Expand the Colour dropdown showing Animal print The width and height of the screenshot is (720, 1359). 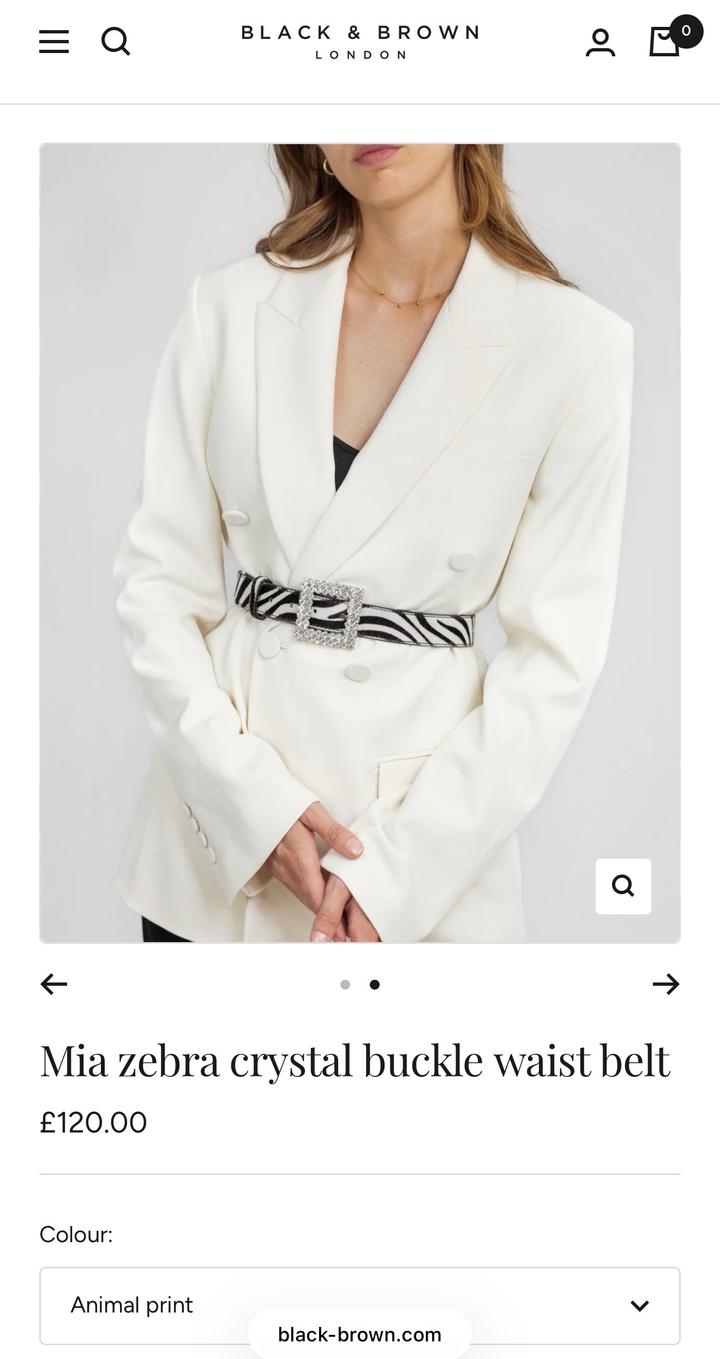360,1305
